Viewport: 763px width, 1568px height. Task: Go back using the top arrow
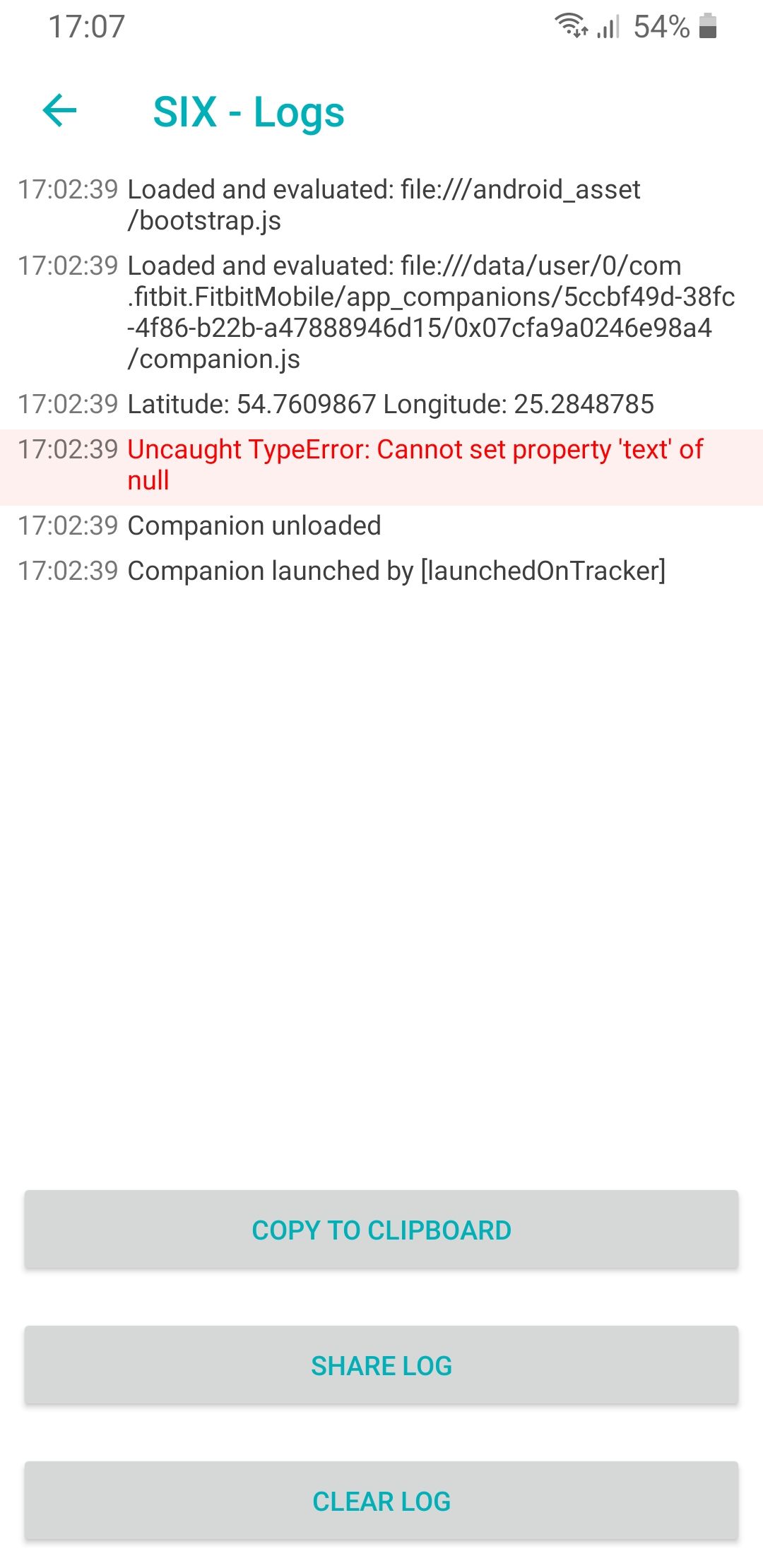(59, 111)
